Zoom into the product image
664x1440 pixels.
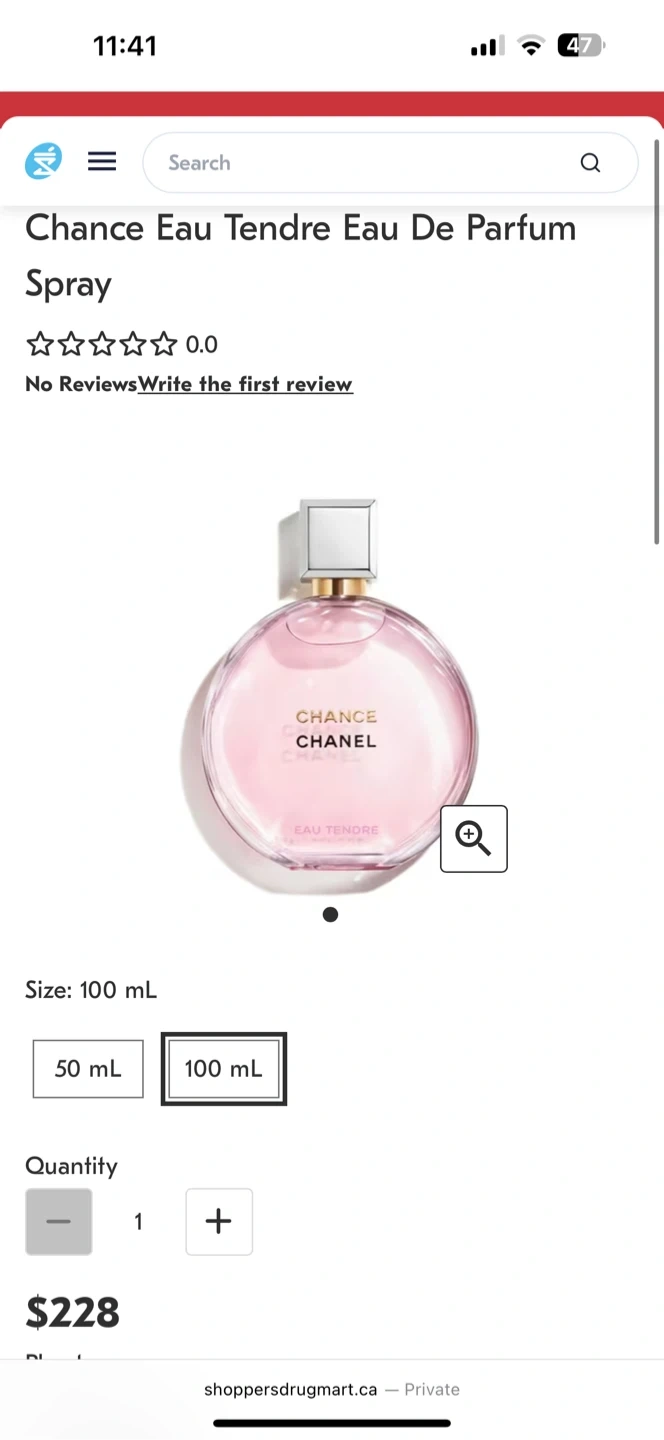tap(474, 839)
